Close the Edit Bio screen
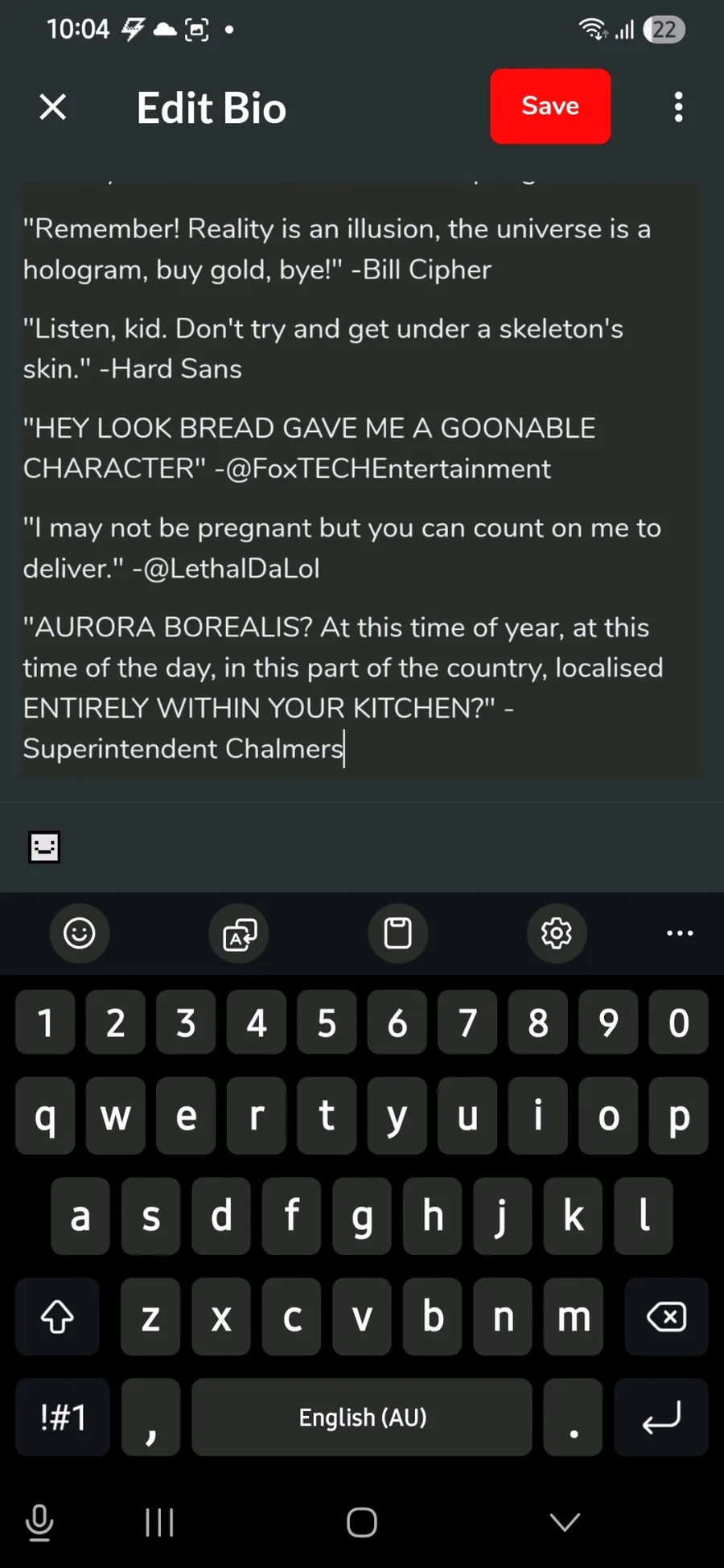 pos(53,107)
